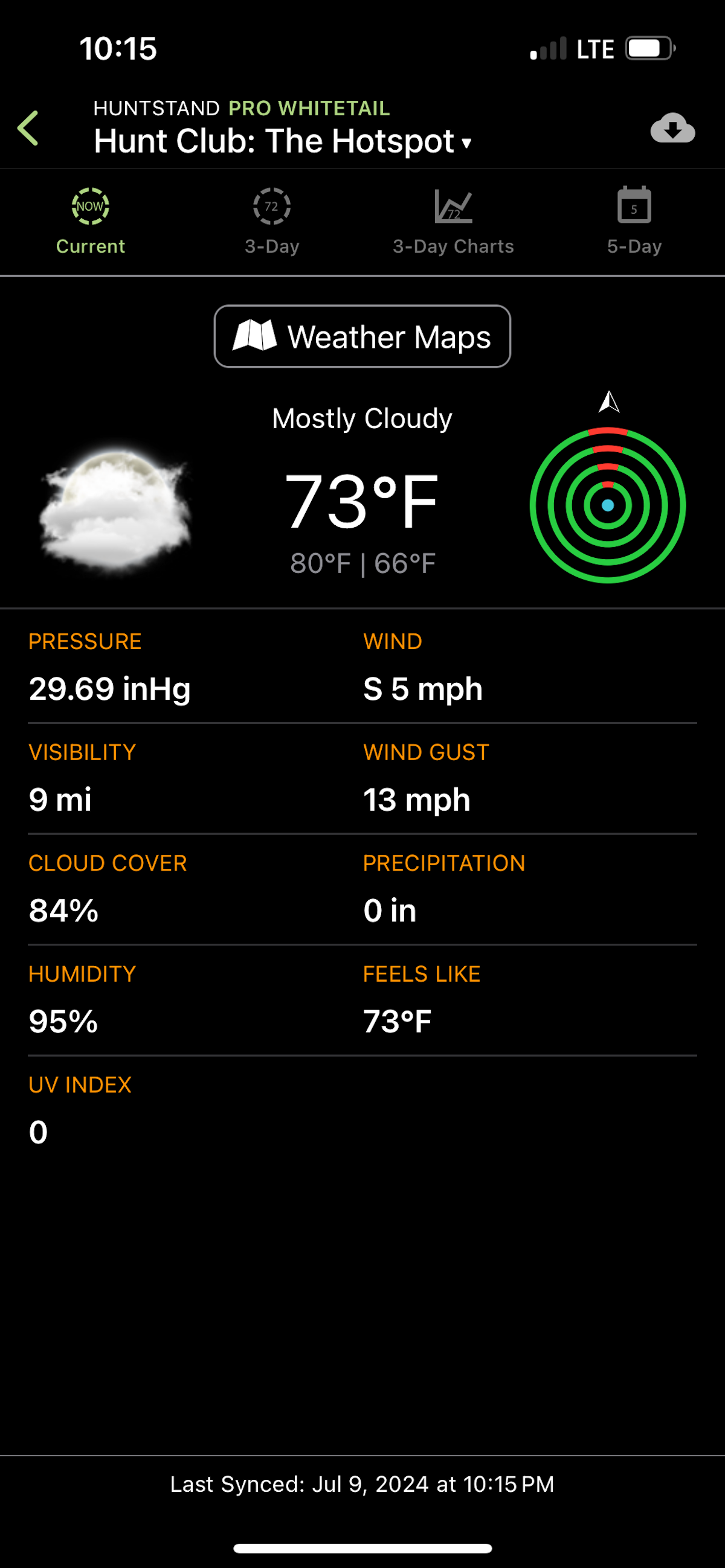
Task: Tap the UV Index value
Action: tap(38, 1131)
